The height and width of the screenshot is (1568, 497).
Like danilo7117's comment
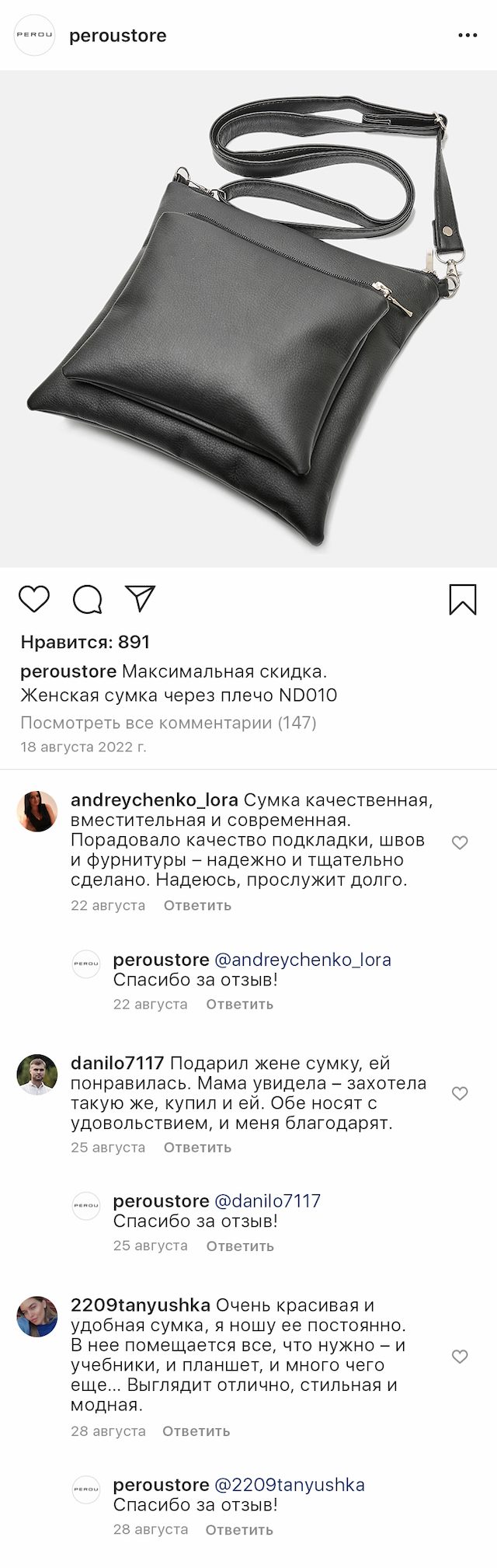pos(460,1093)
